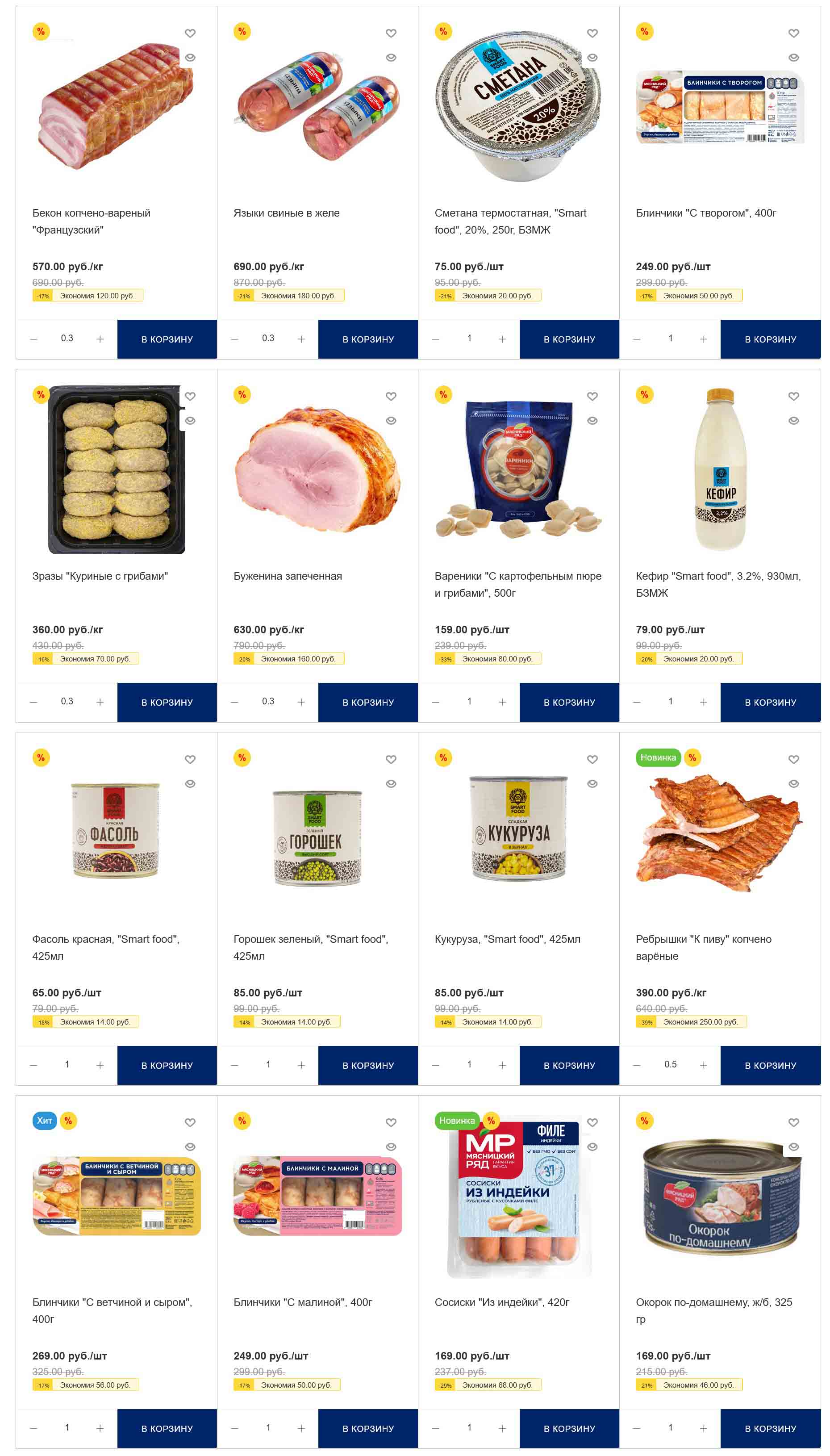Add Вареники "С картофельным пюре и грибами" to cart
Viewport: 830px width, 1456px height.
(x=569, y=703)
